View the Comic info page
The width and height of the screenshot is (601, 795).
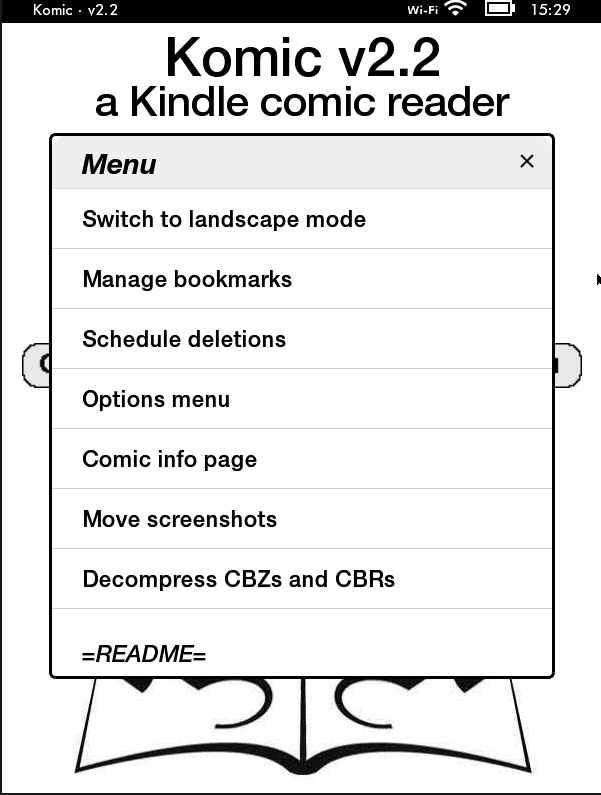pos(301,459)
